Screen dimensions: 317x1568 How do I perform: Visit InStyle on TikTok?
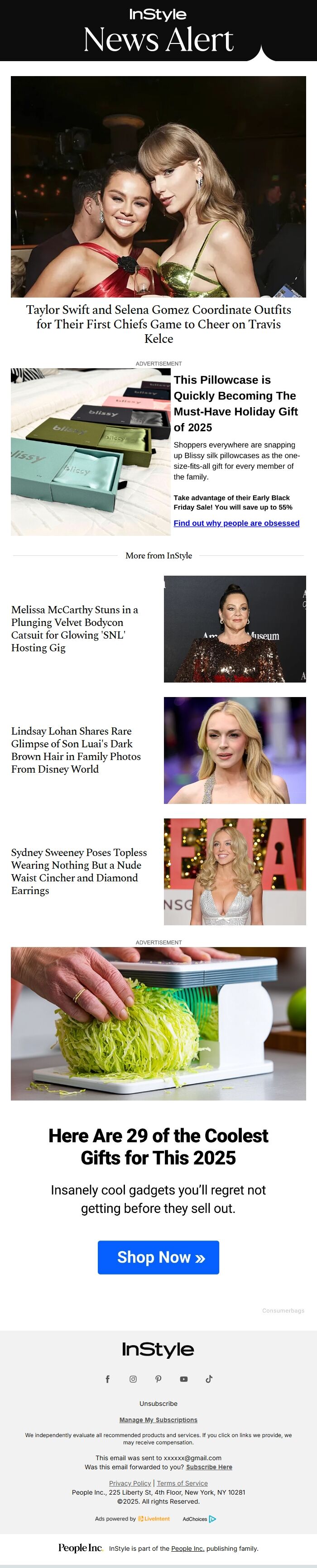point(209,1379)
